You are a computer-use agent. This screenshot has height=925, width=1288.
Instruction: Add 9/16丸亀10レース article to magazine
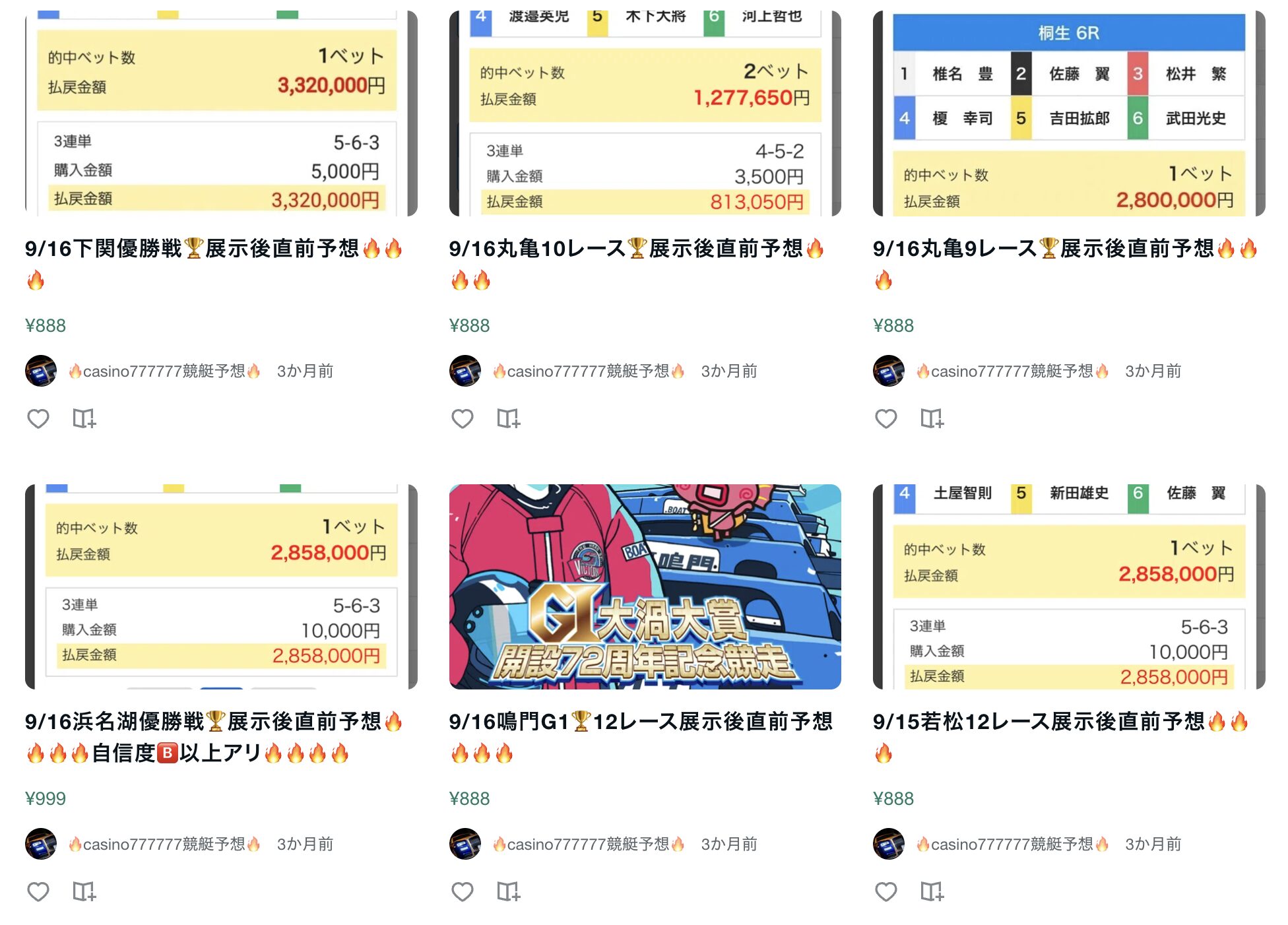pos(508,418)
